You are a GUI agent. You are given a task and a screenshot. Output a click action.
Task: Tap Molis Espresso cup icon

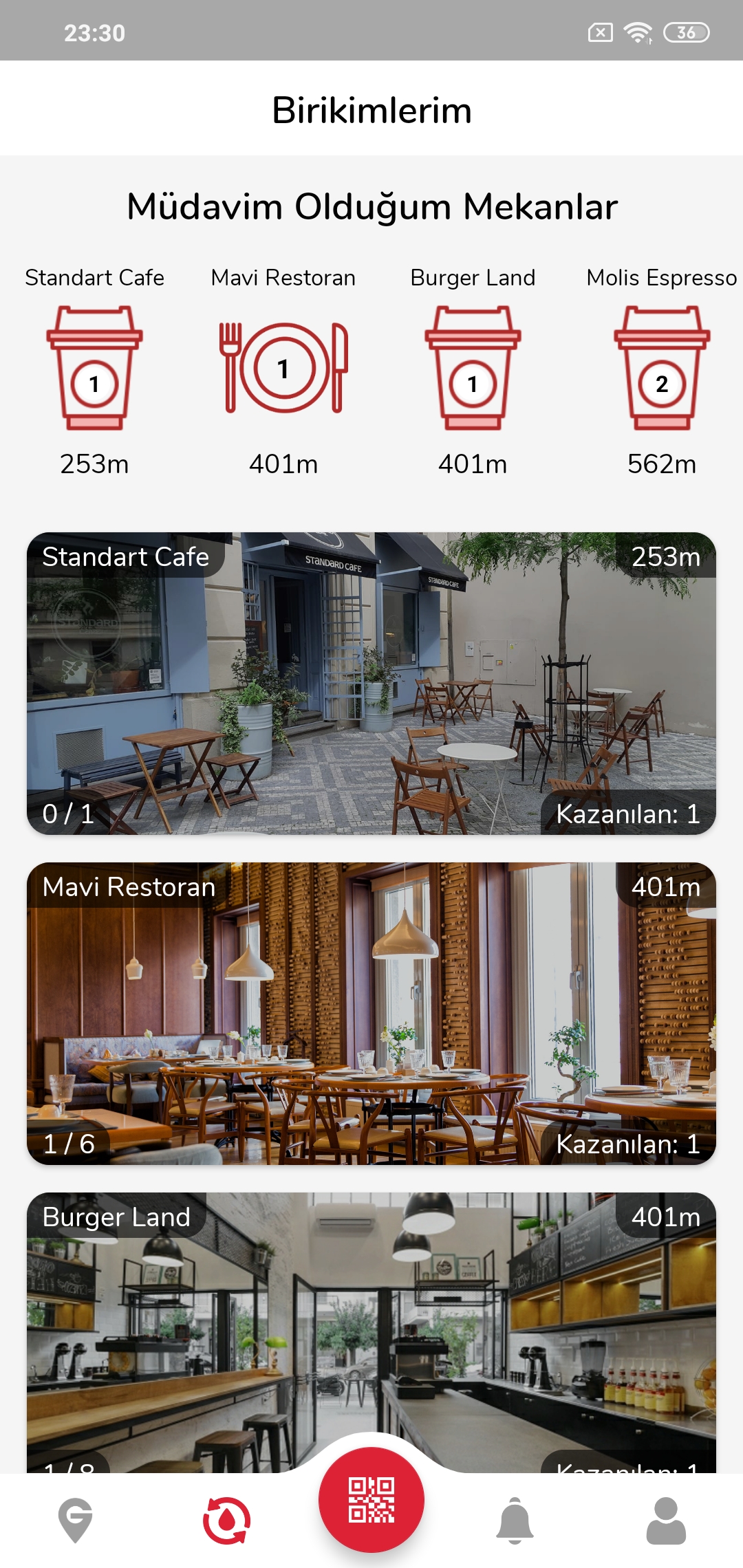click(662, 368)
